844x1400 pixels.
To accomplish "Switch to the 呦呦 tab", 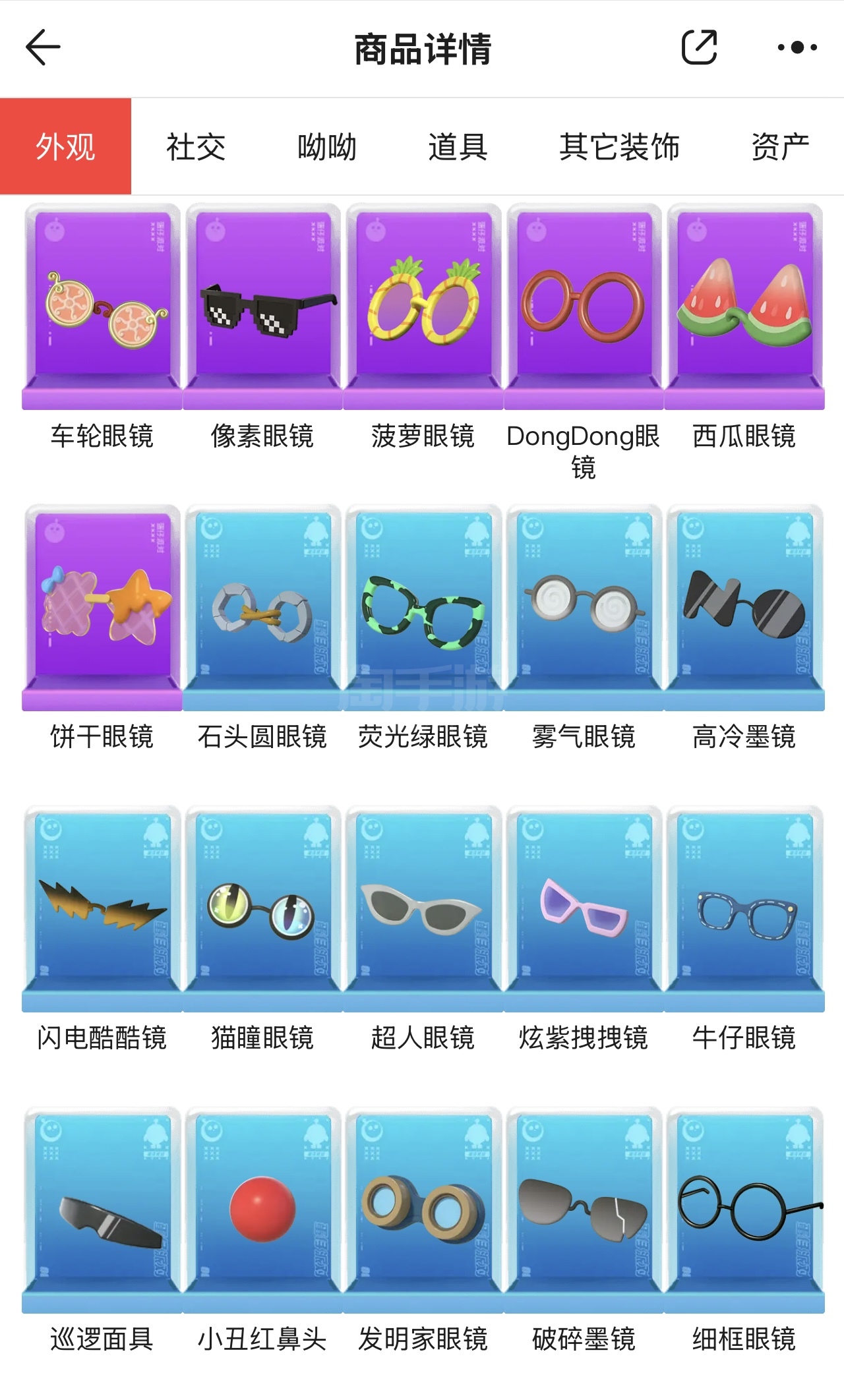I will tap(326, 146).
